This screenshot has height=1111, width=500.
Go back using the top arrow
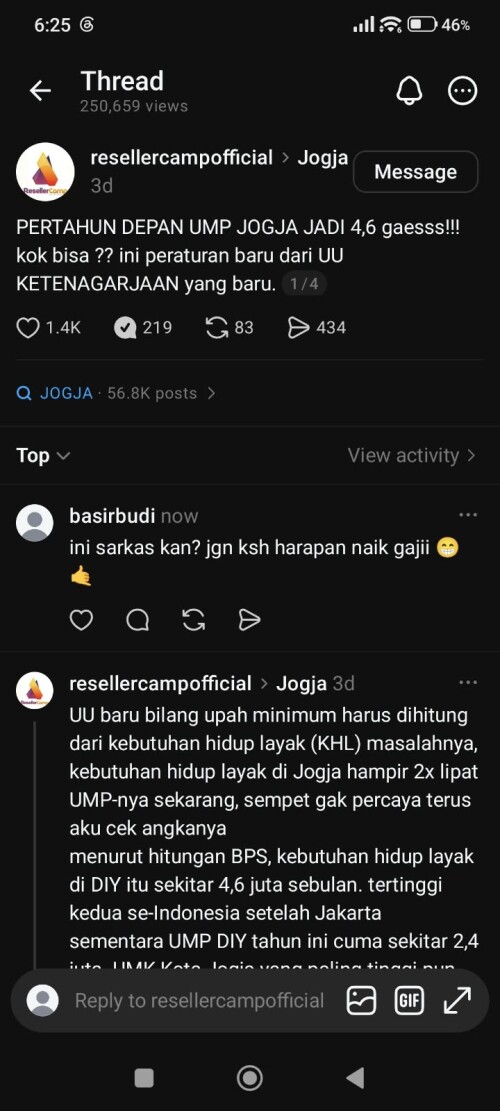pos(40,91)
